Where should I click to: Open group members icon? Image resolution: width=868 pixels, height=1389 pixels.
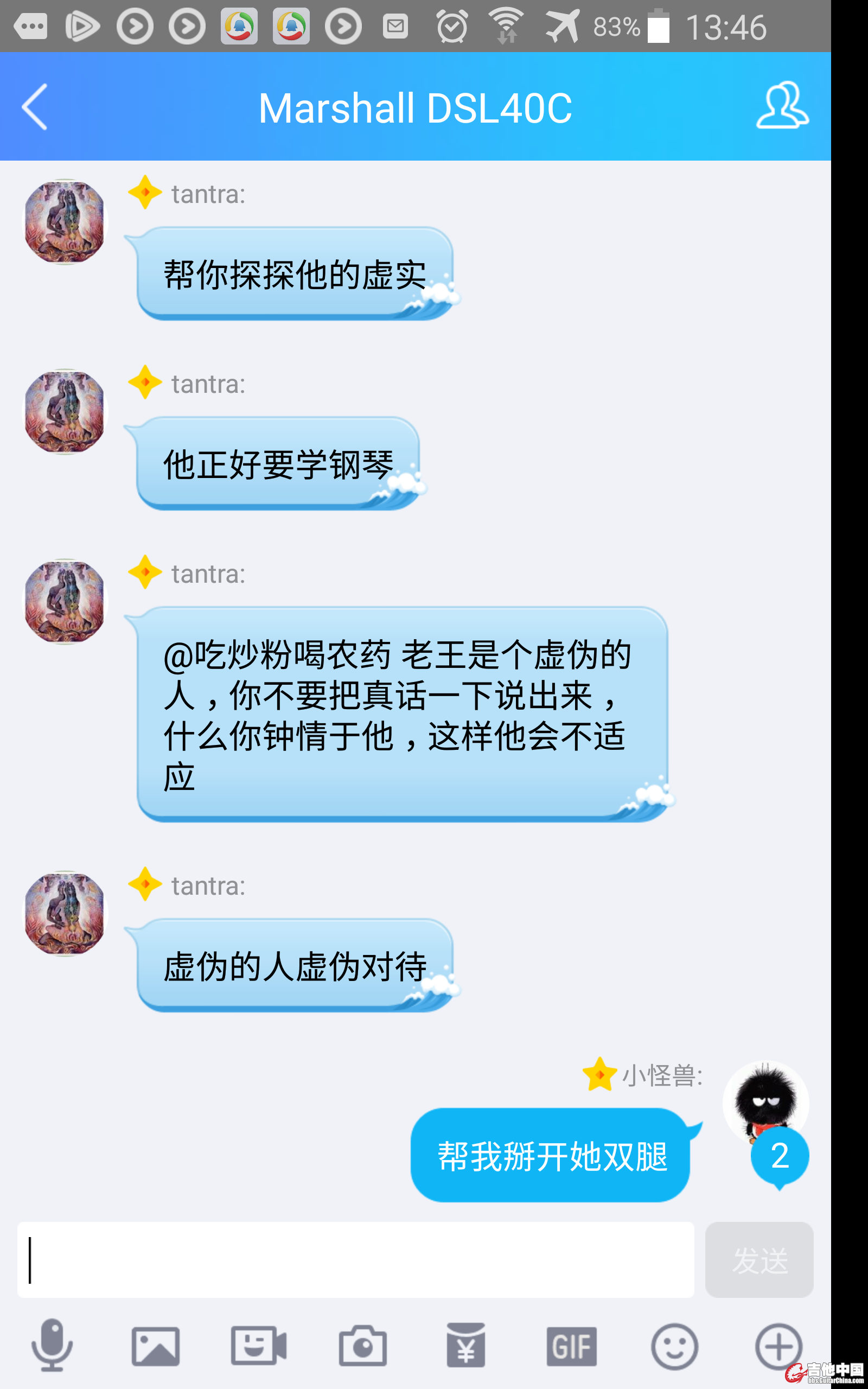[782, 106]
